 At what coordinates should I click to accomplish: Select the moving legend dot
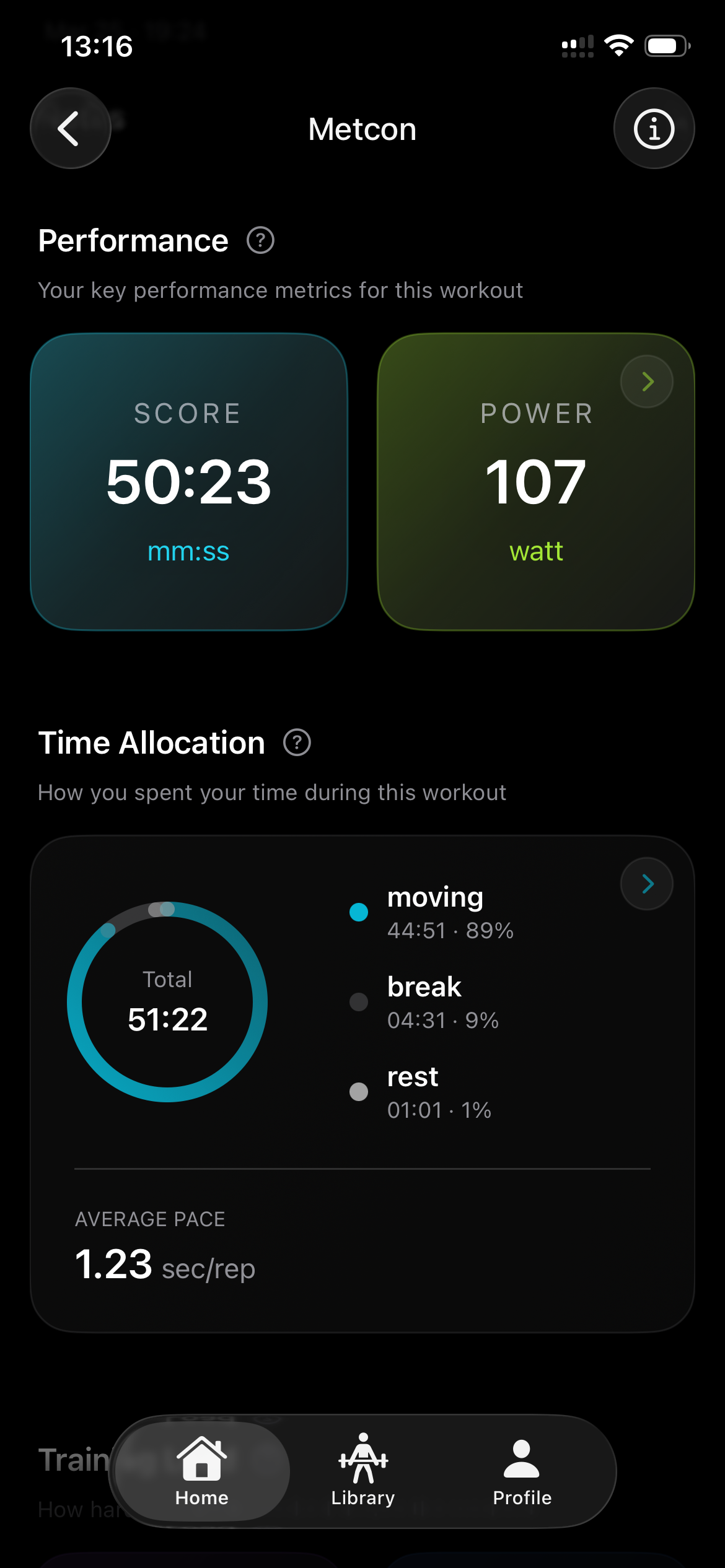pyautogui.click(x=358, y=911)
